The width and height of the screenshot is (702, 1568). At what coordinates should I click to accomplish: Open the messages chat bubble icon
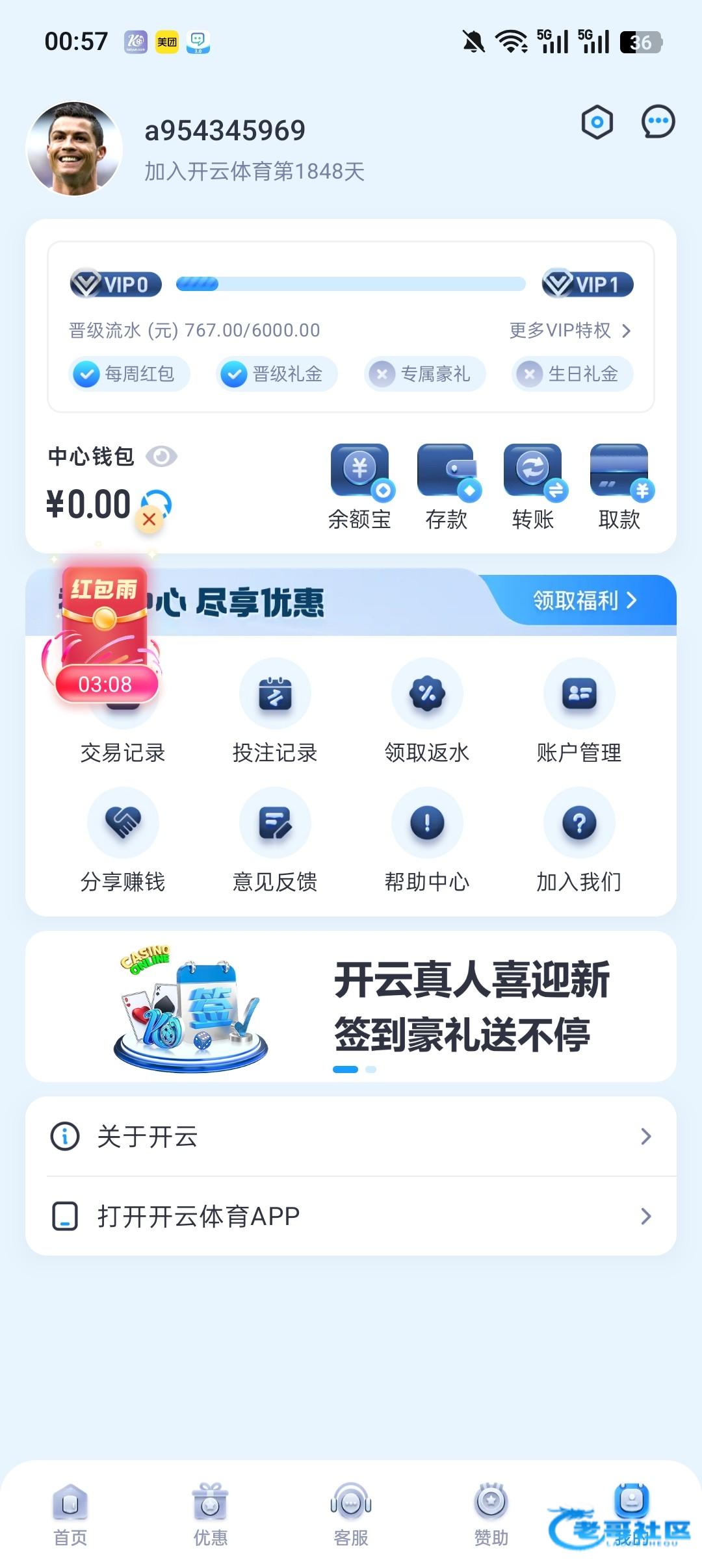pyautogui.click(x=658, y=122)
